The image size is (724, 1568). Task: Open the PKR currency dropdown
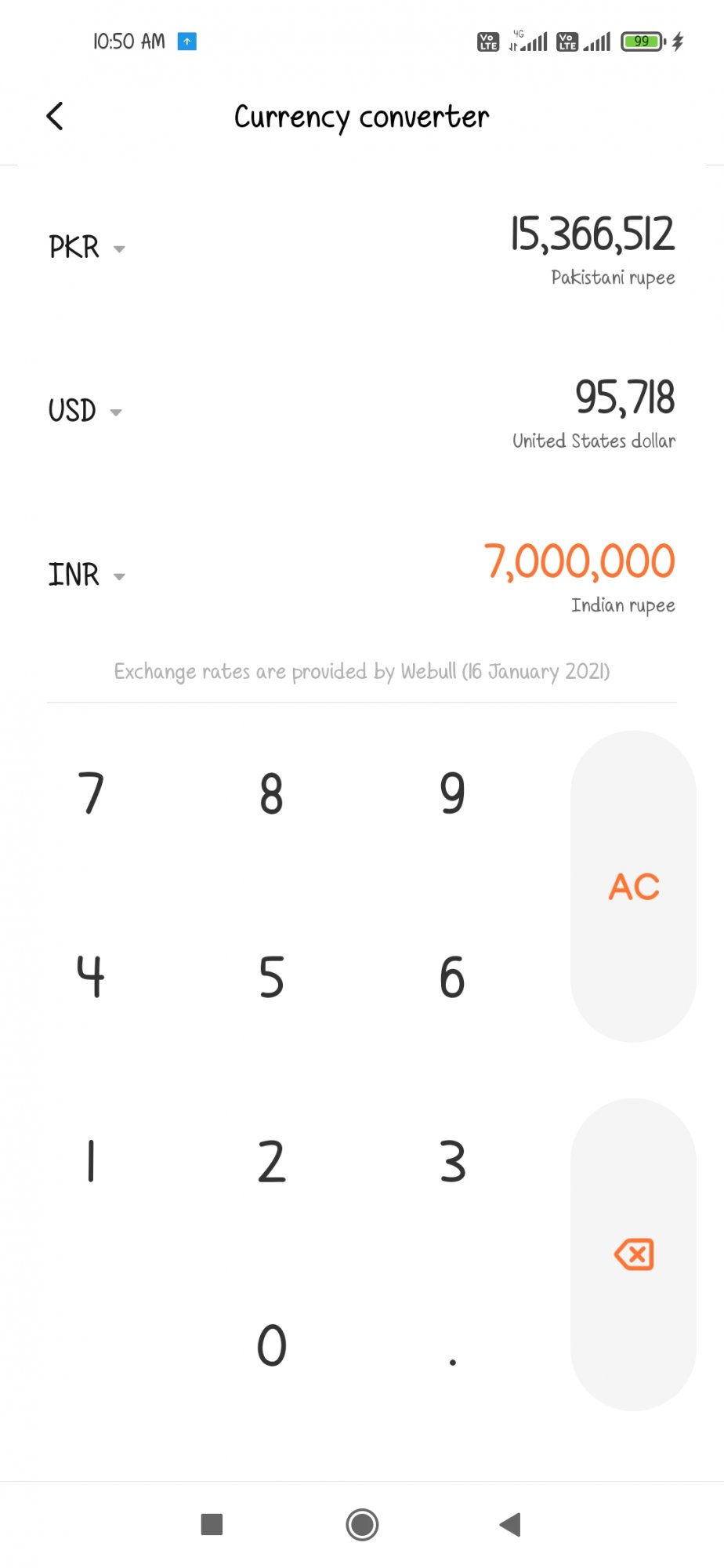[86, 248]
